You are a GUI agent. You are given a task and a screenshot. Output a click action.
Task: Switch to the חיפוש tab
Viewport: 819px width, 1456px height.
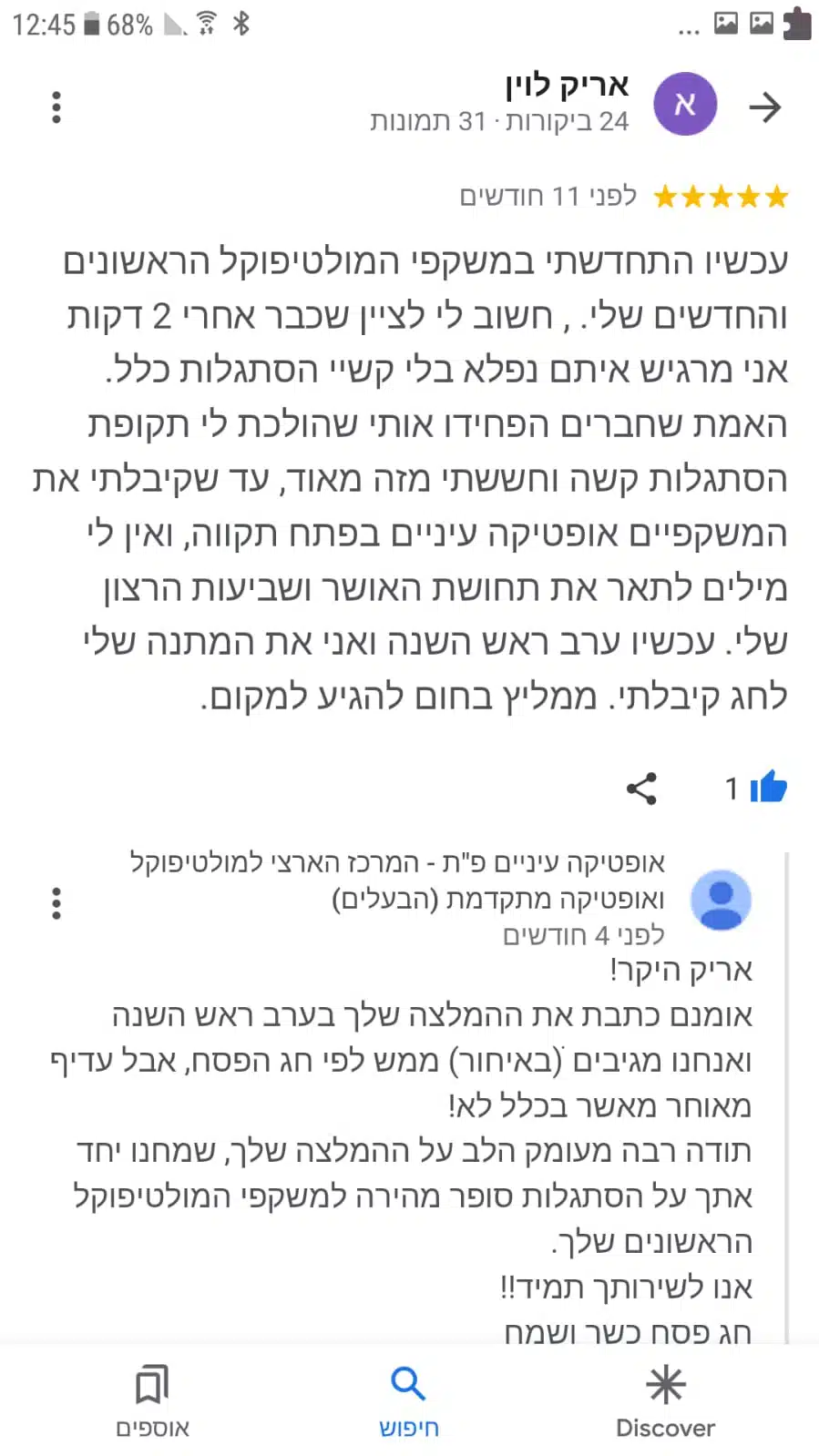[x=408, y=1400]
